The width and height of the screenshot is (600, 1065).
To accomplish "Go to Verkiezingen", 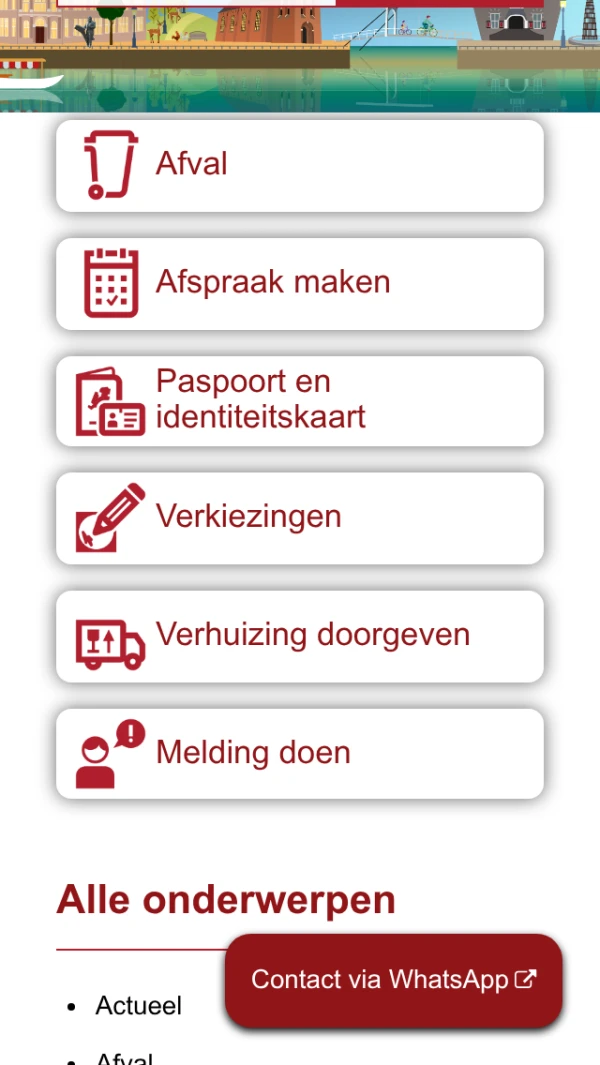I will tap(299, 518).
